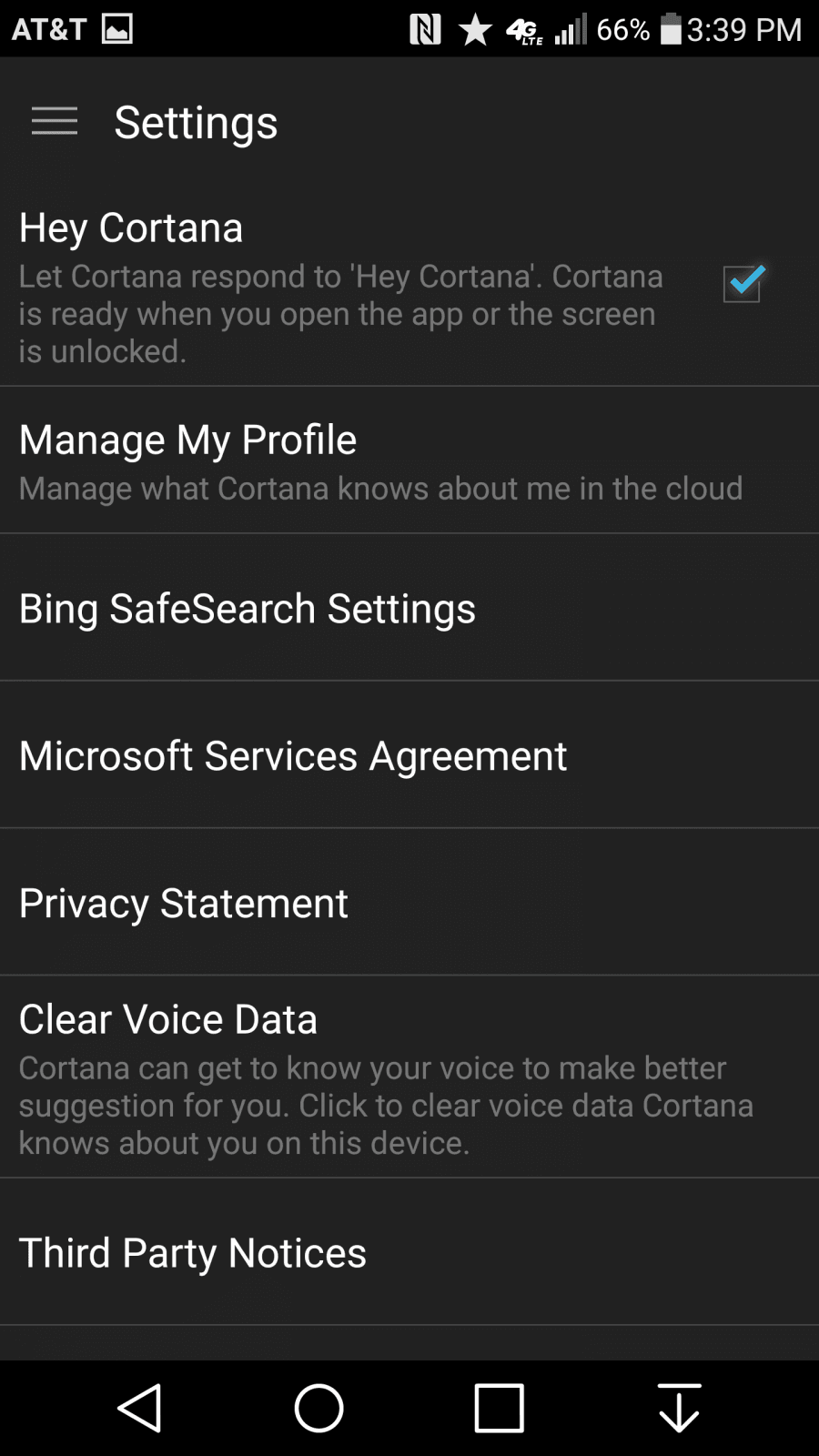Tap the NFC status bar icon
The image size is (819, 1456).
[x=422, y=29]
